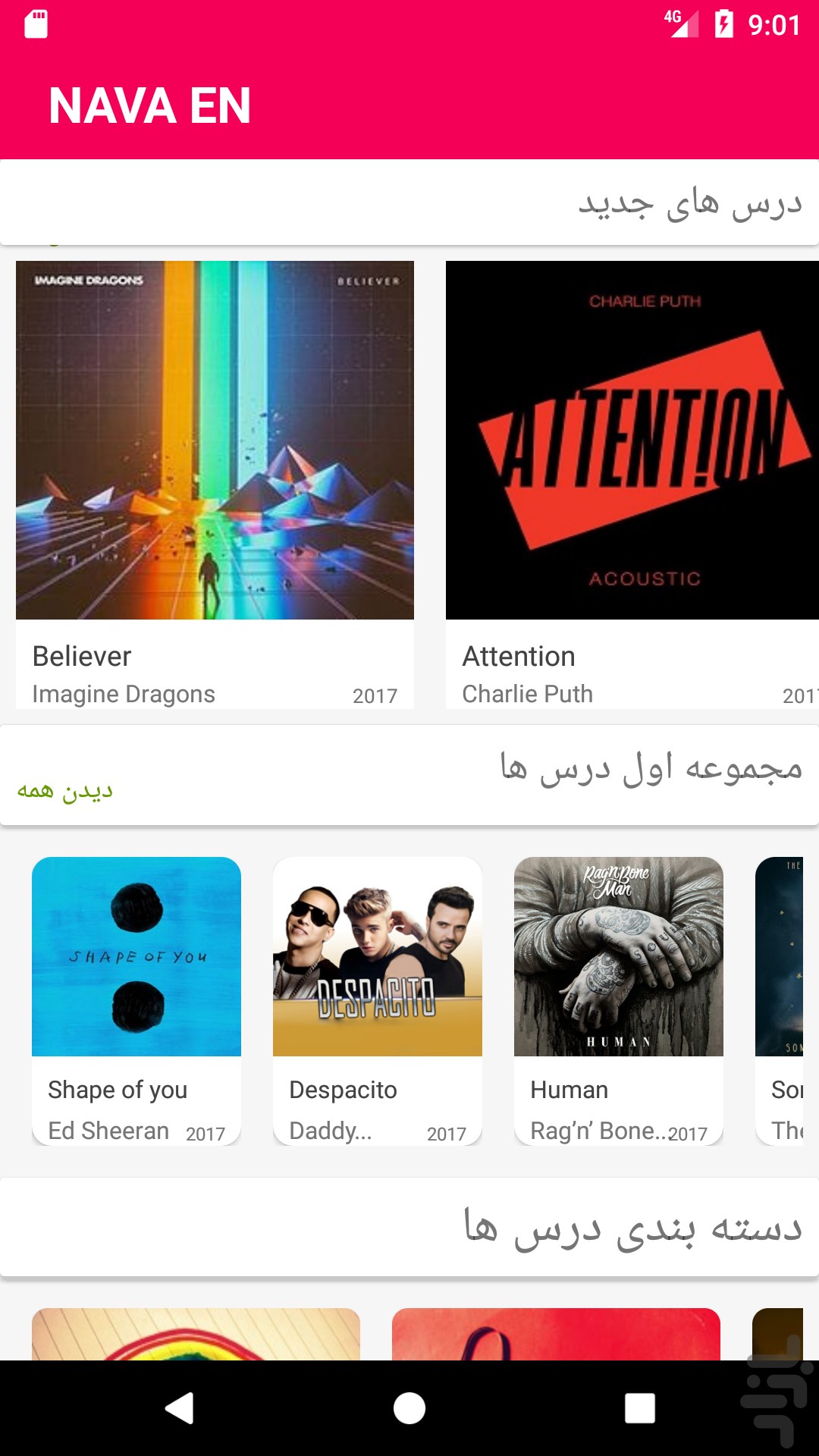Open the Believer lesson card
Image resolution: width=819 pixels, height=1456 pixels.
(215, 485)
